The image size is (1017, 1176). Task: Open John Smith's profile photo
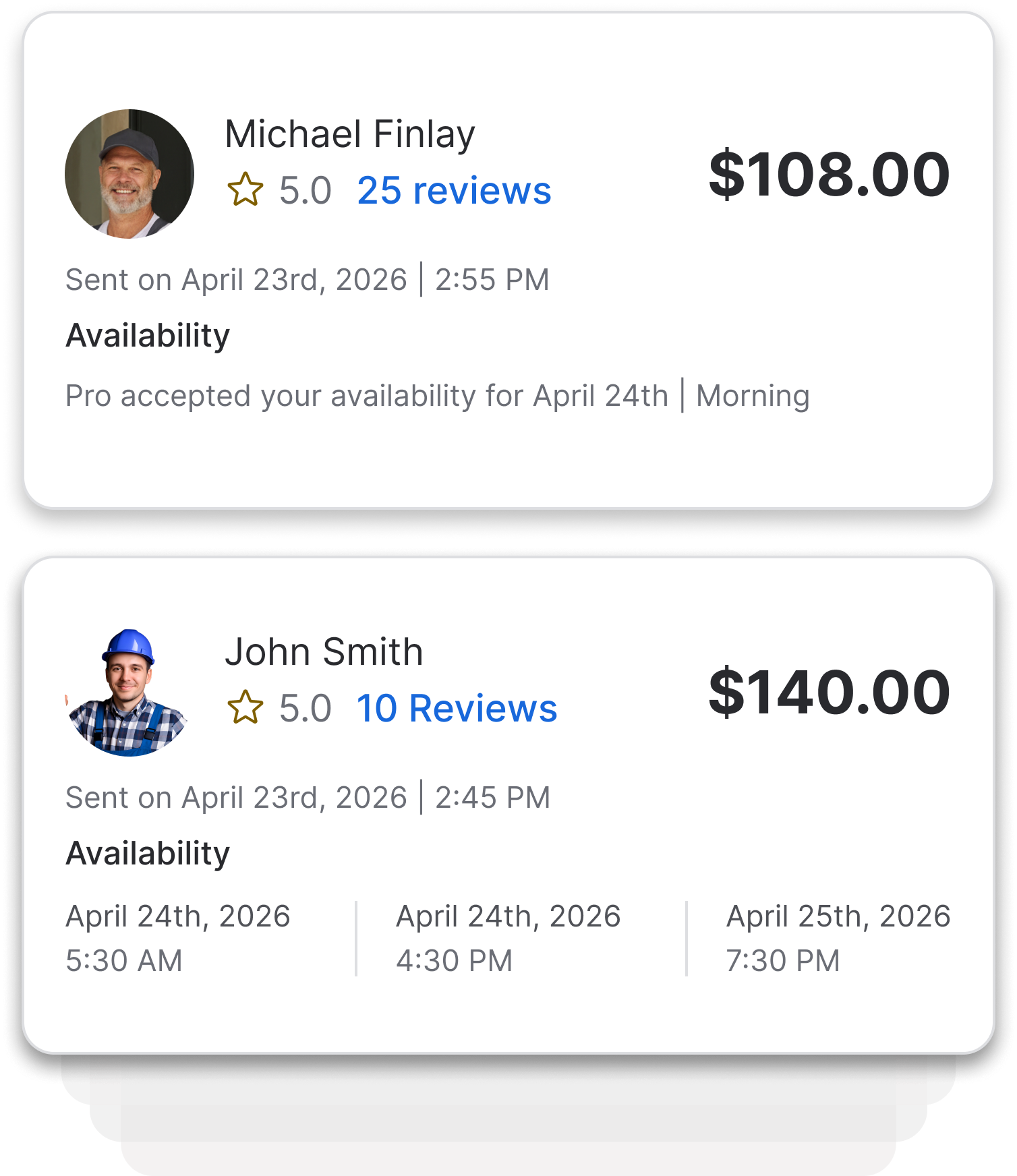[x=128, y=693]
